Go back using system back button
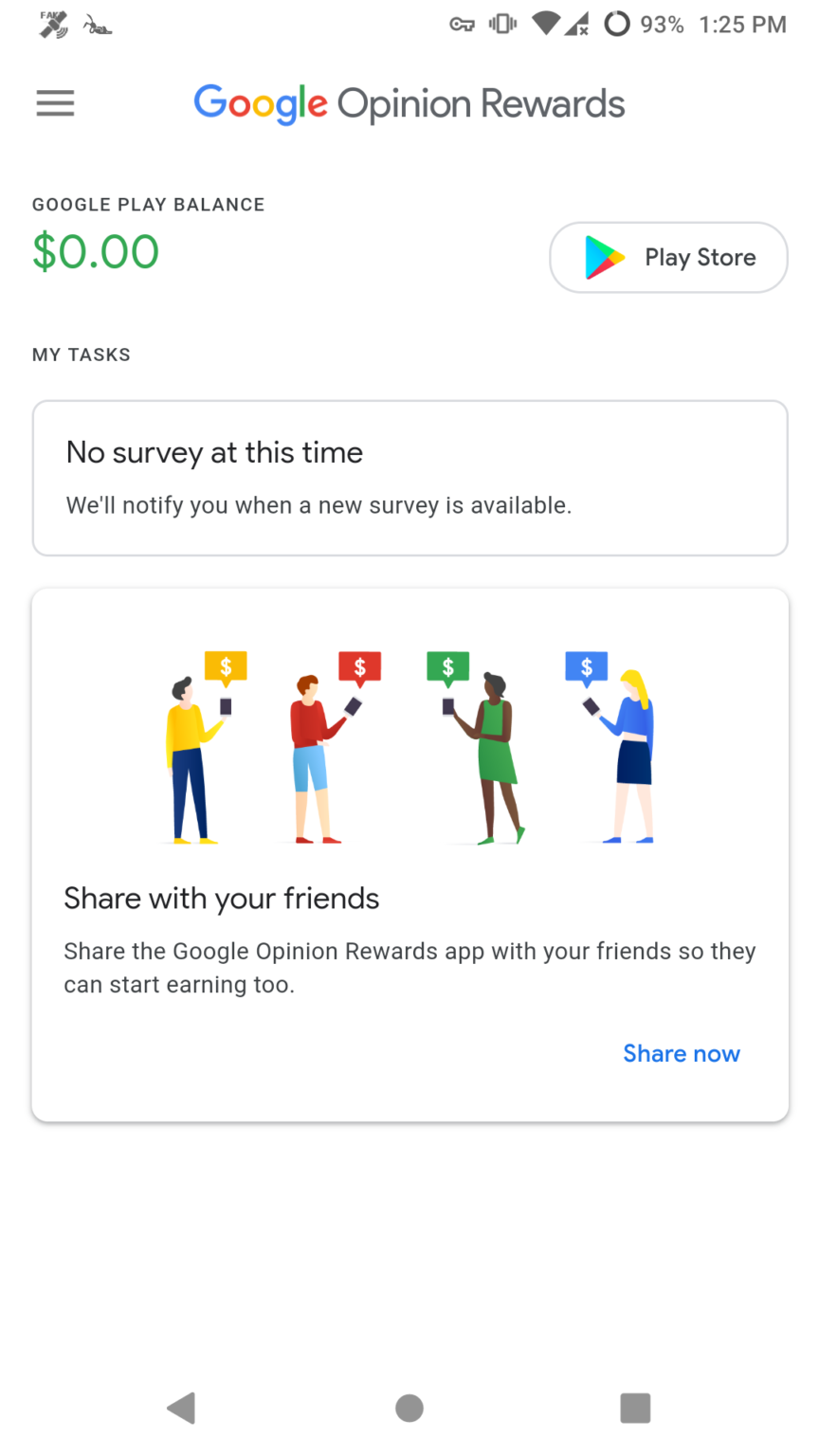The height and width of the screenshot is (1456, 819). pyautogui.click(x=181, y=1408)
